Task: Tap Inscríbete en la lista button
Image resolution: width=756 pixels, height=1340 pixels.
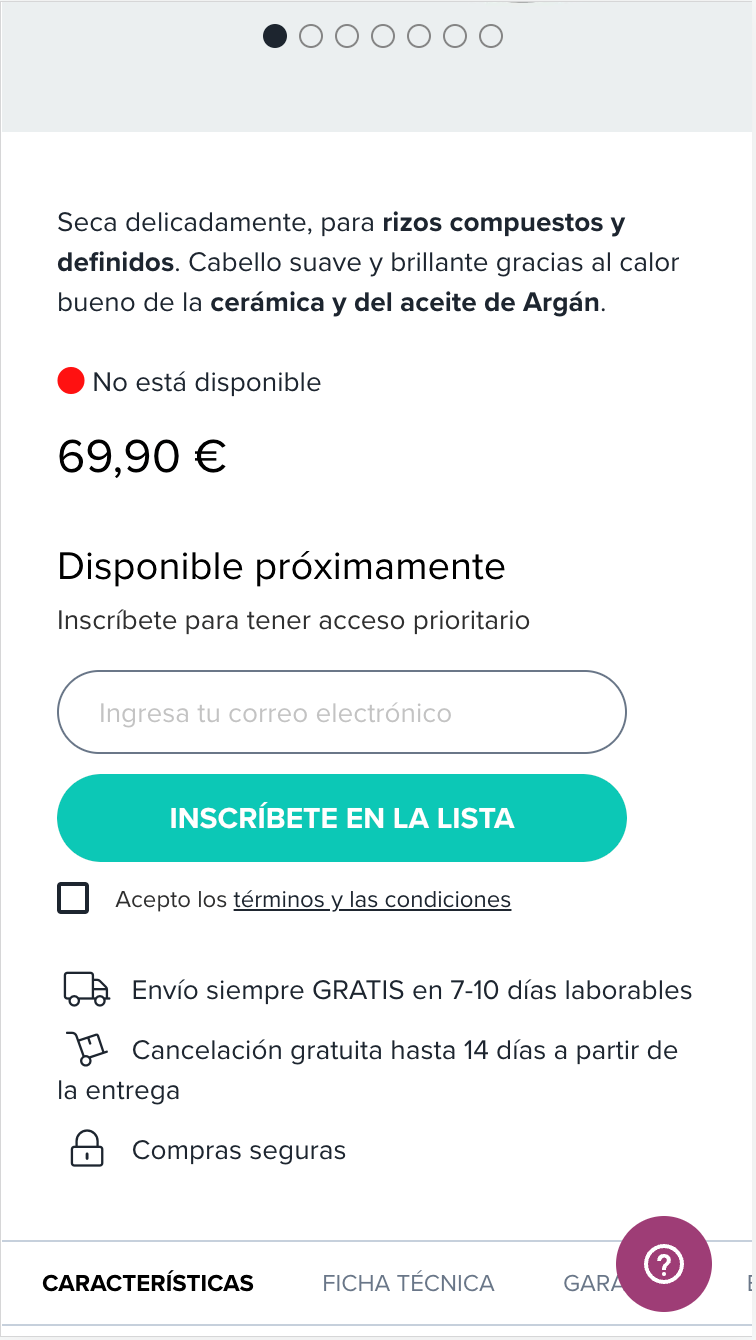Action: coord(342,818)
